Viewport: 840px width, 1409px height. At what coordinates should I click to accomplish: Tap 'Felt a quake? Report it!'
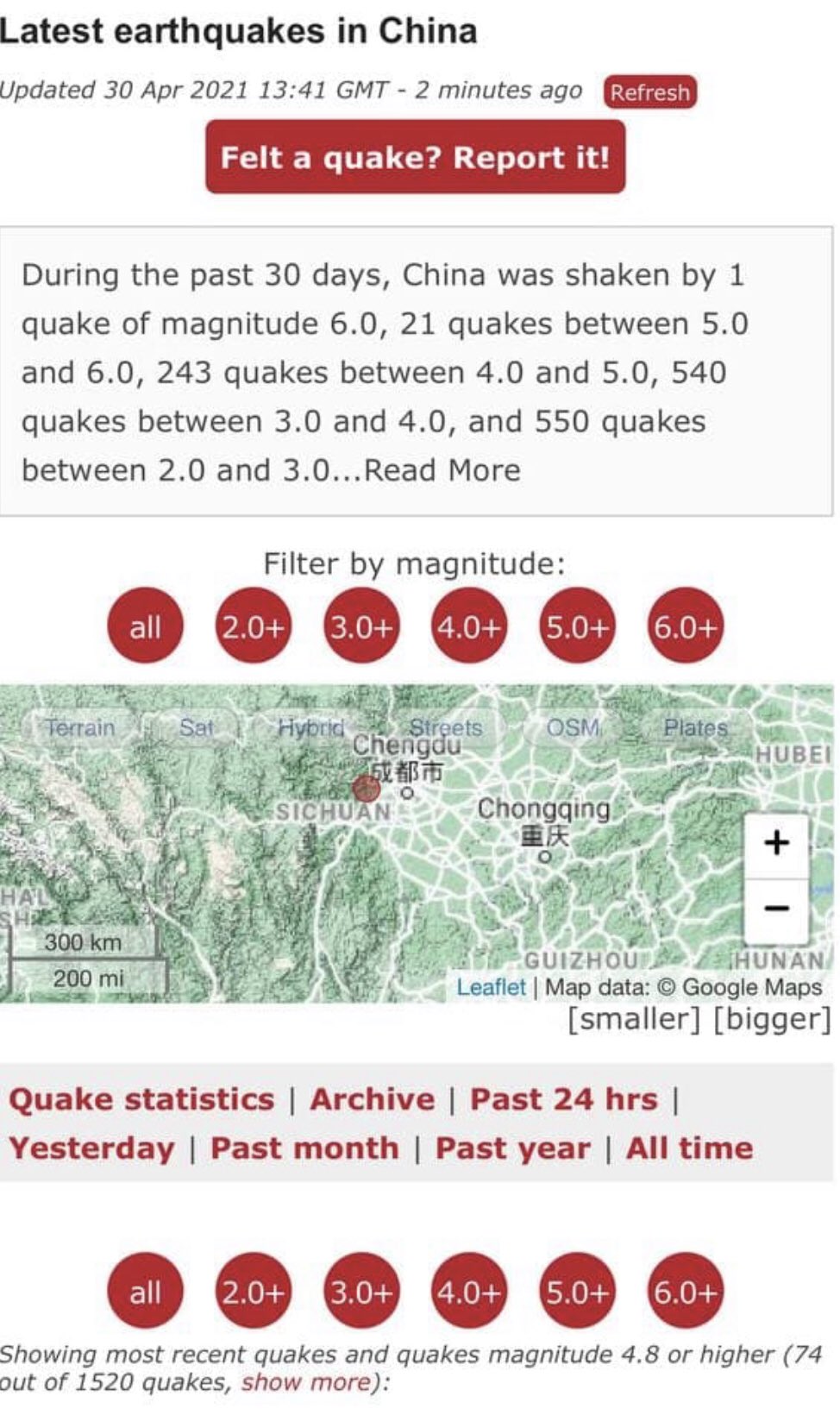[415, 157]
